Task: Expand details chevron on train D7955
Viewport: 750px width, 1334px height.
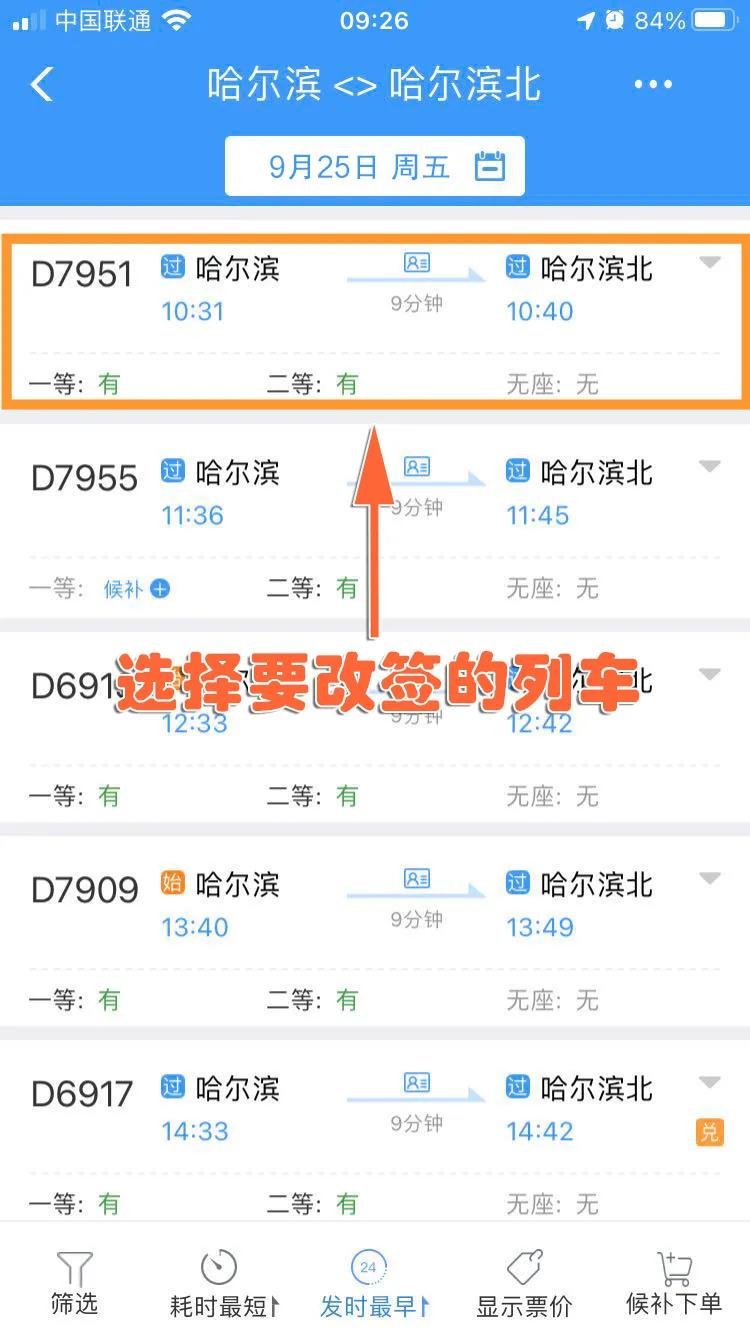Action: [710, 465]
